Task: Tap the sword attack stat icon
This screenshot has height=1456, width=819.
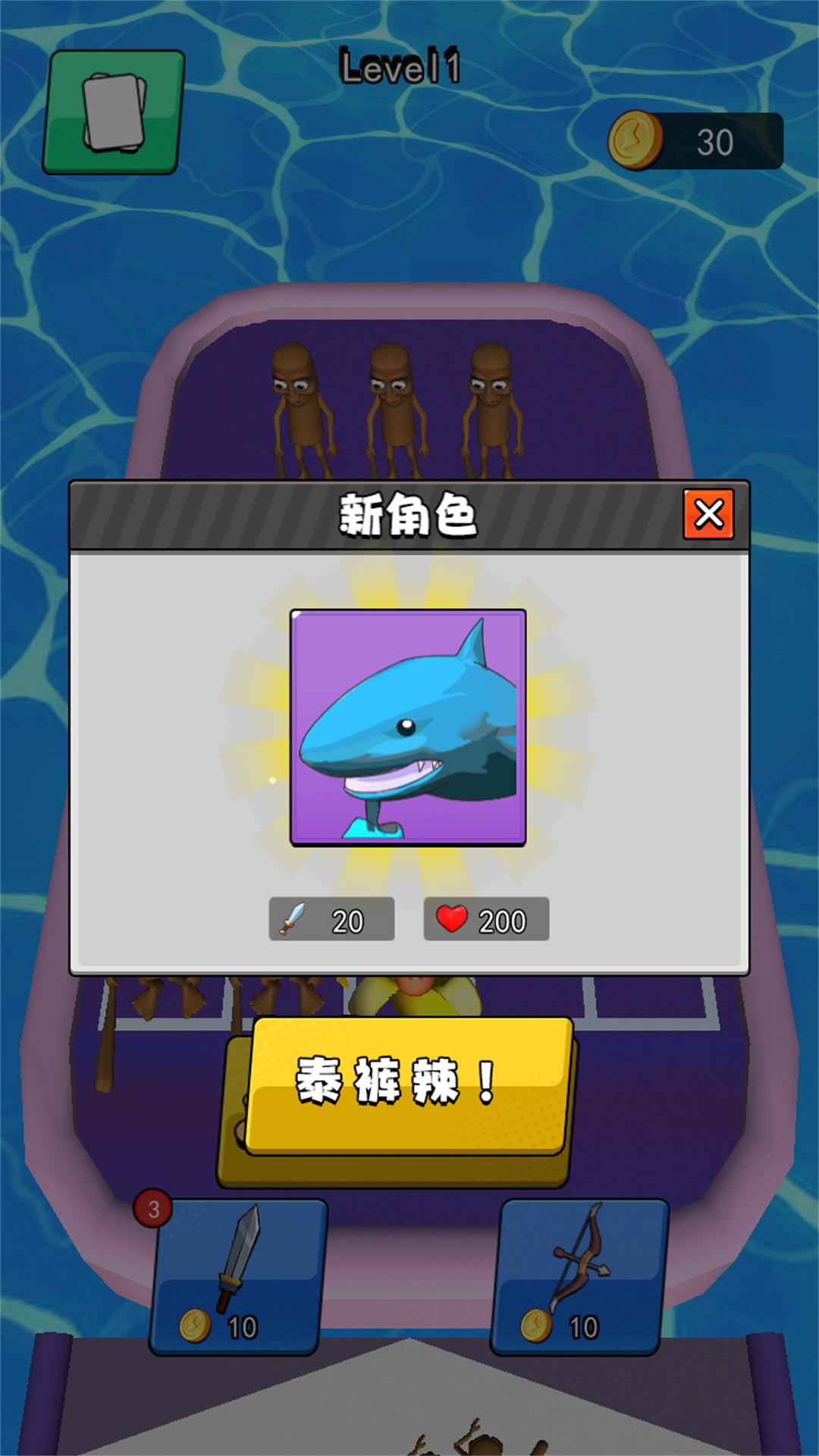Action: [x=292, y=919]
